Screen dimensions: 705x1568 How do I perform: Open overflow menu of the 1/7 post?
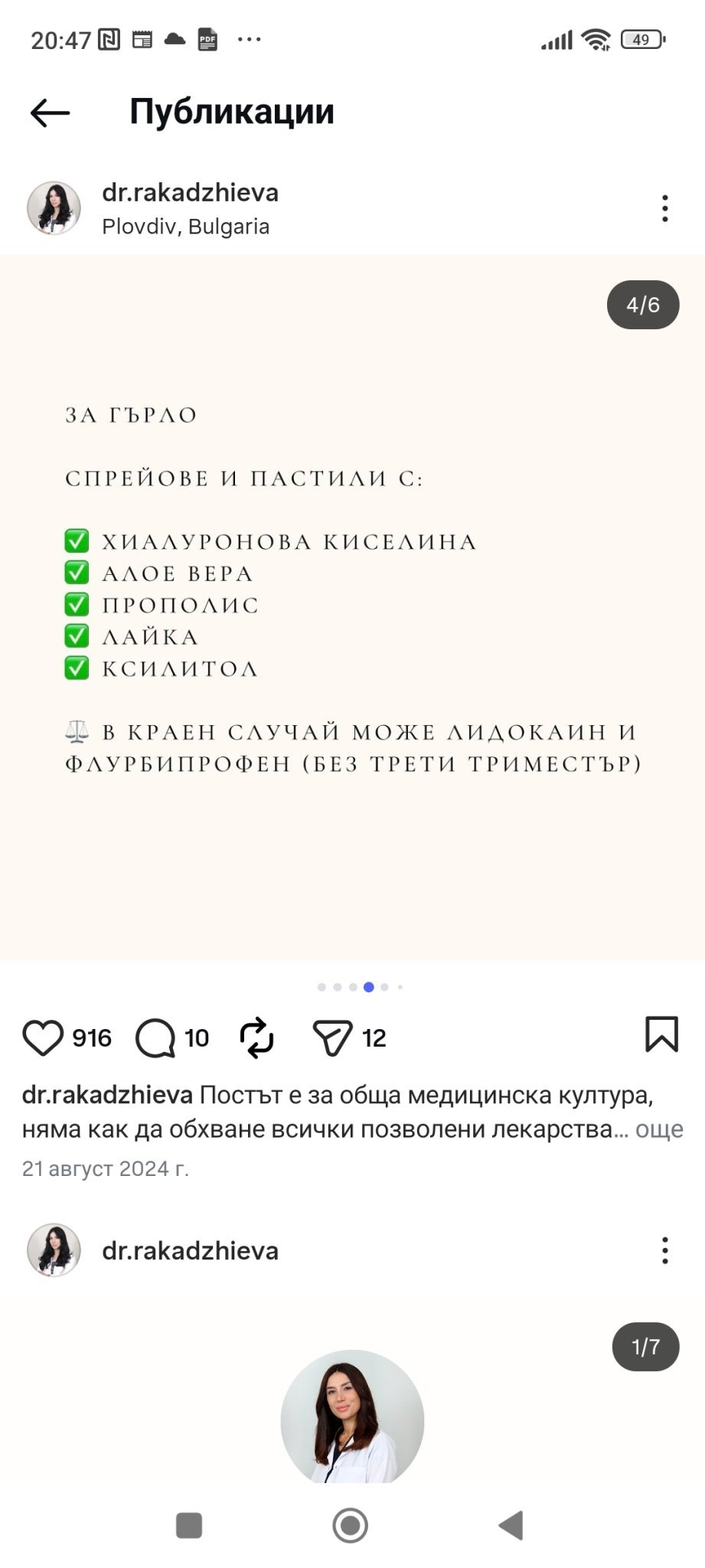664,1250
